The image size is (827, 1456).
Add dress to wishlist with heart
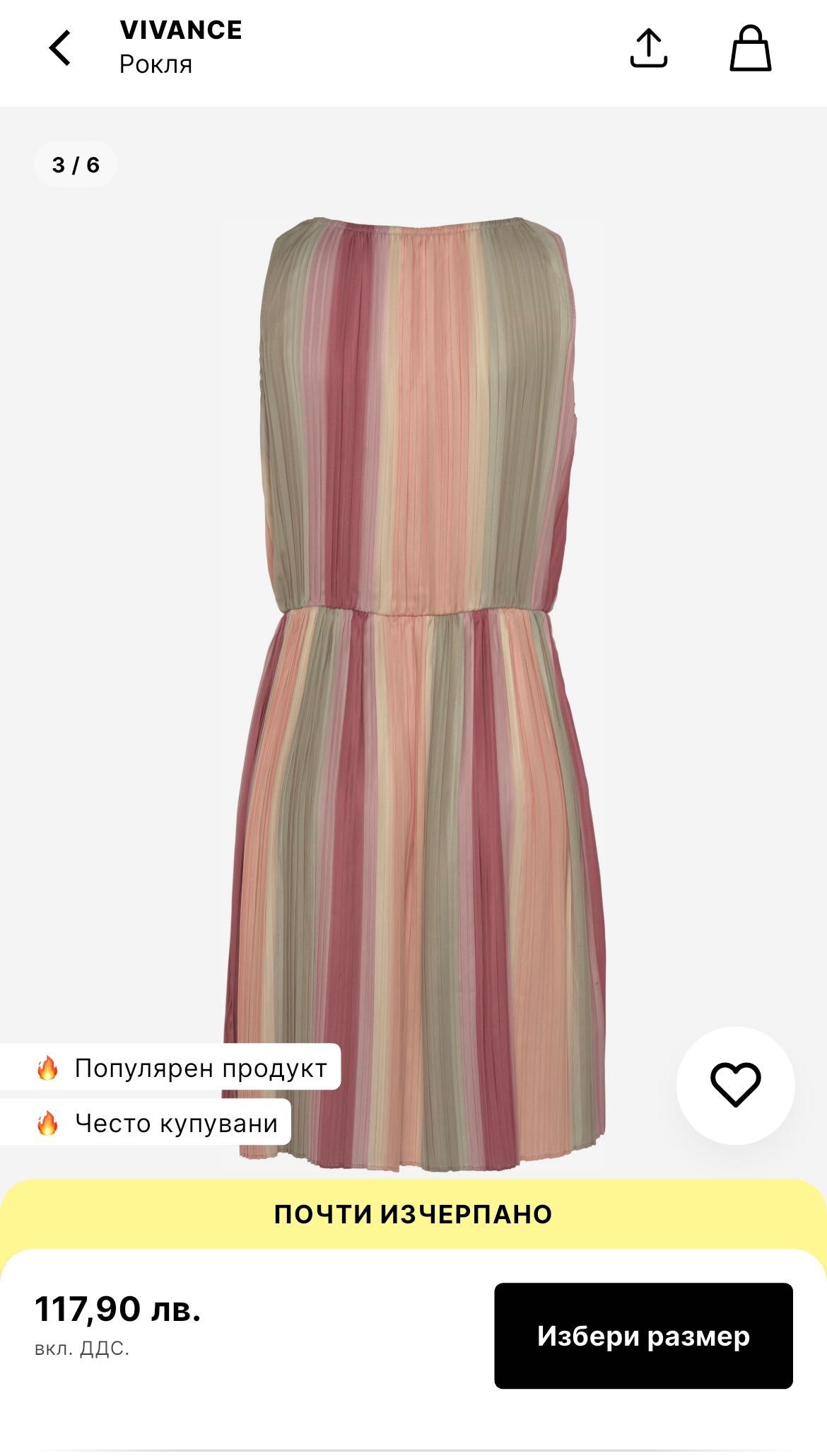tap(735, 1085)
